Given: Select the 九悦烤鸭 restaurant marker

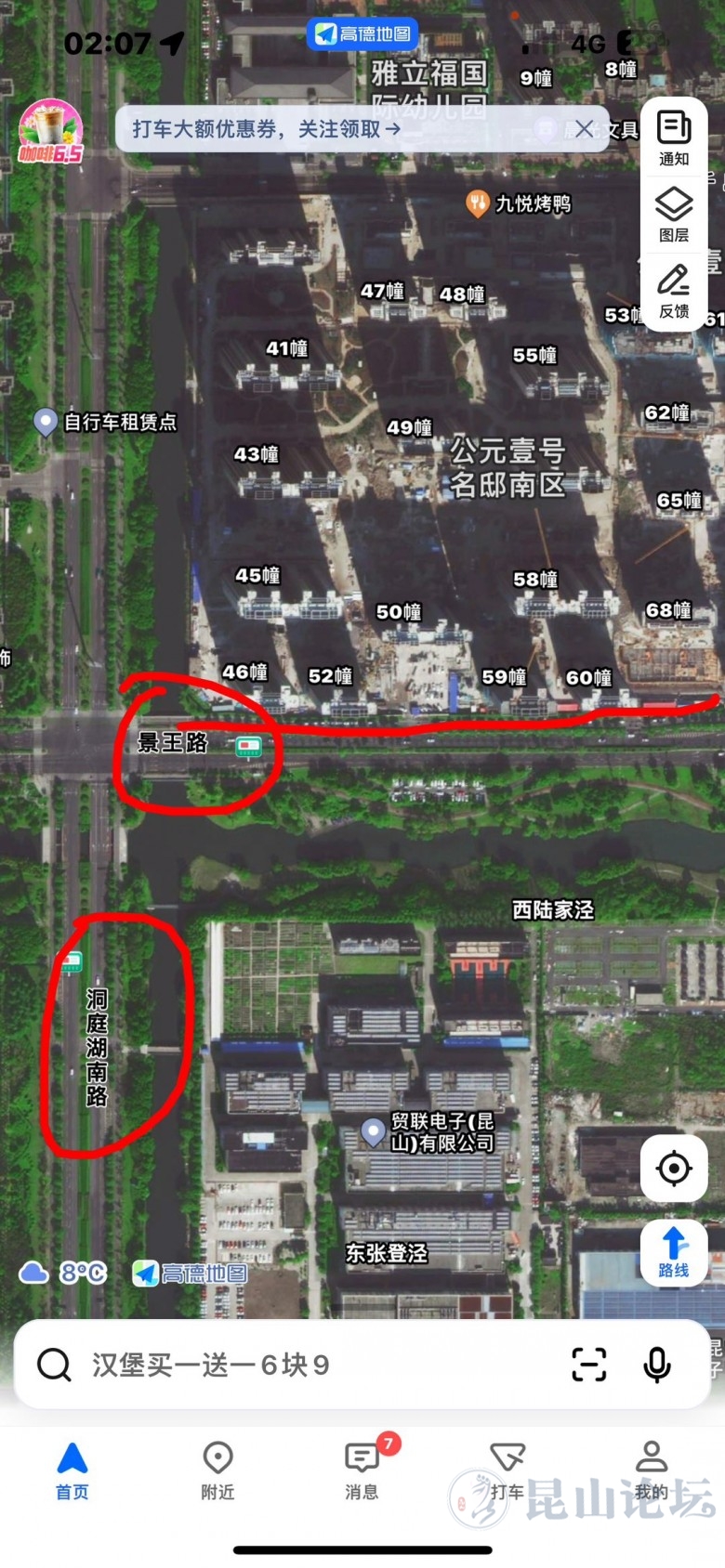Looking at the screenshot, I should click(478, 203).
